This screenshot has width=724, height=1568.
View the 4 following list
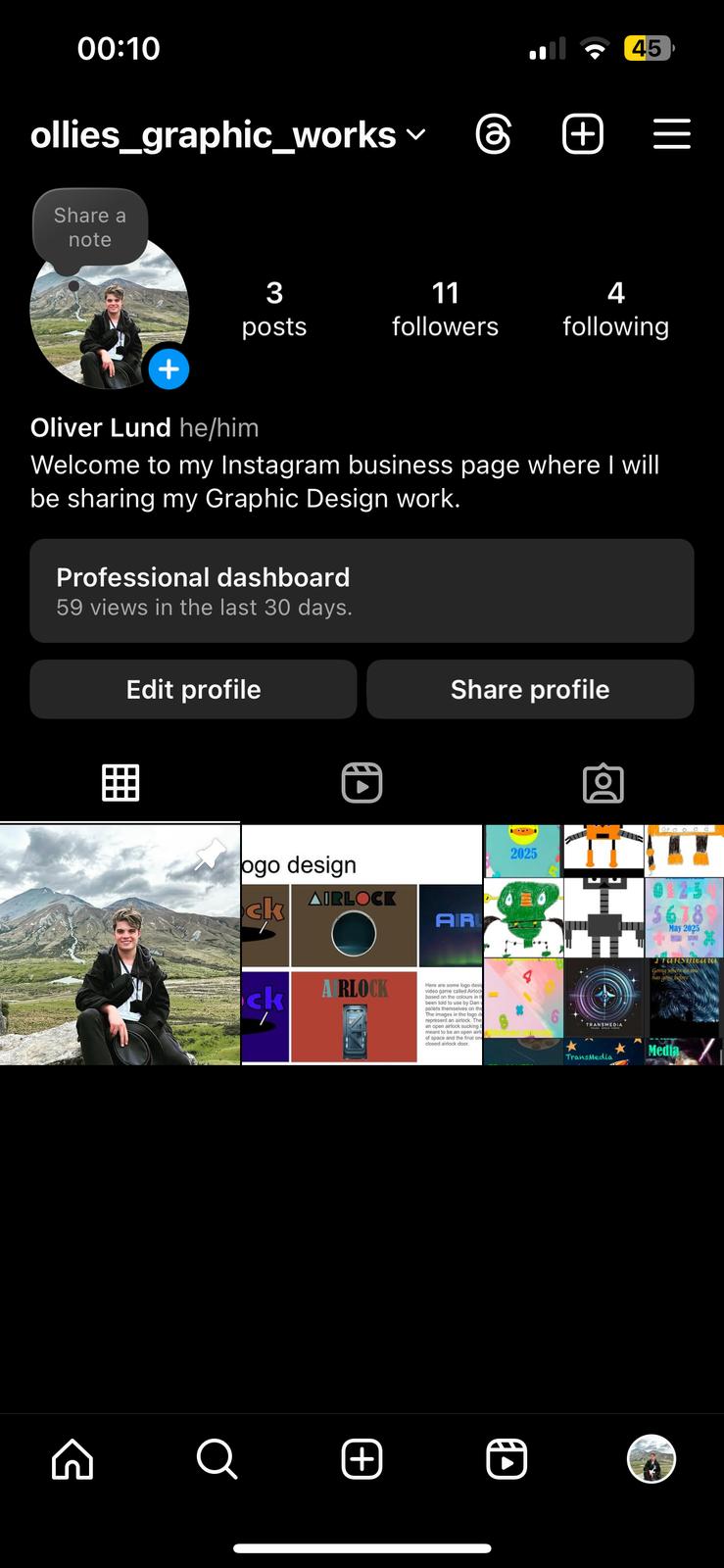(x=615, y=309)
